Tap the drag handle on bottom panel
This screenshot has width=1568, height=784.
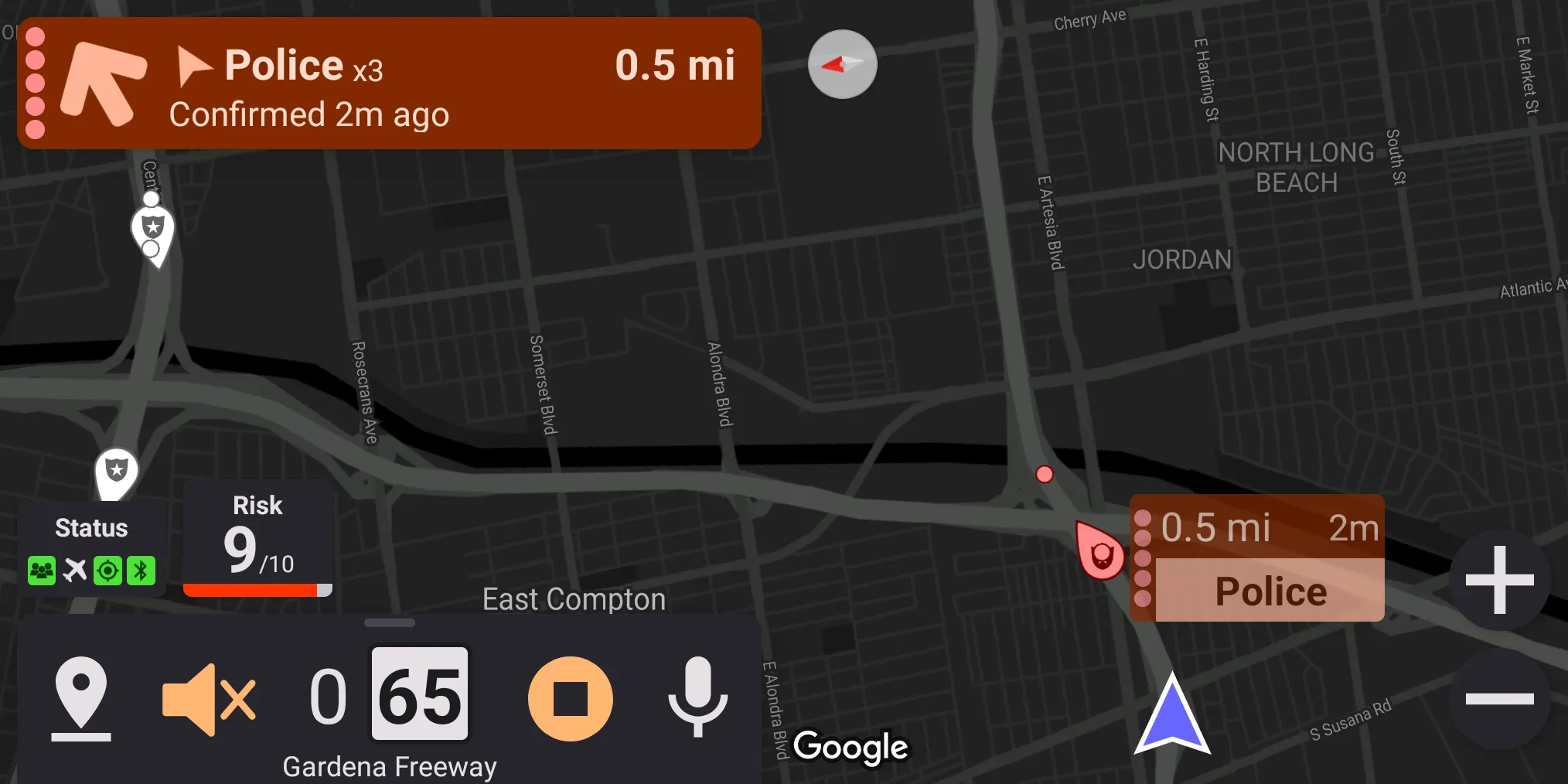tap(390, 622)
